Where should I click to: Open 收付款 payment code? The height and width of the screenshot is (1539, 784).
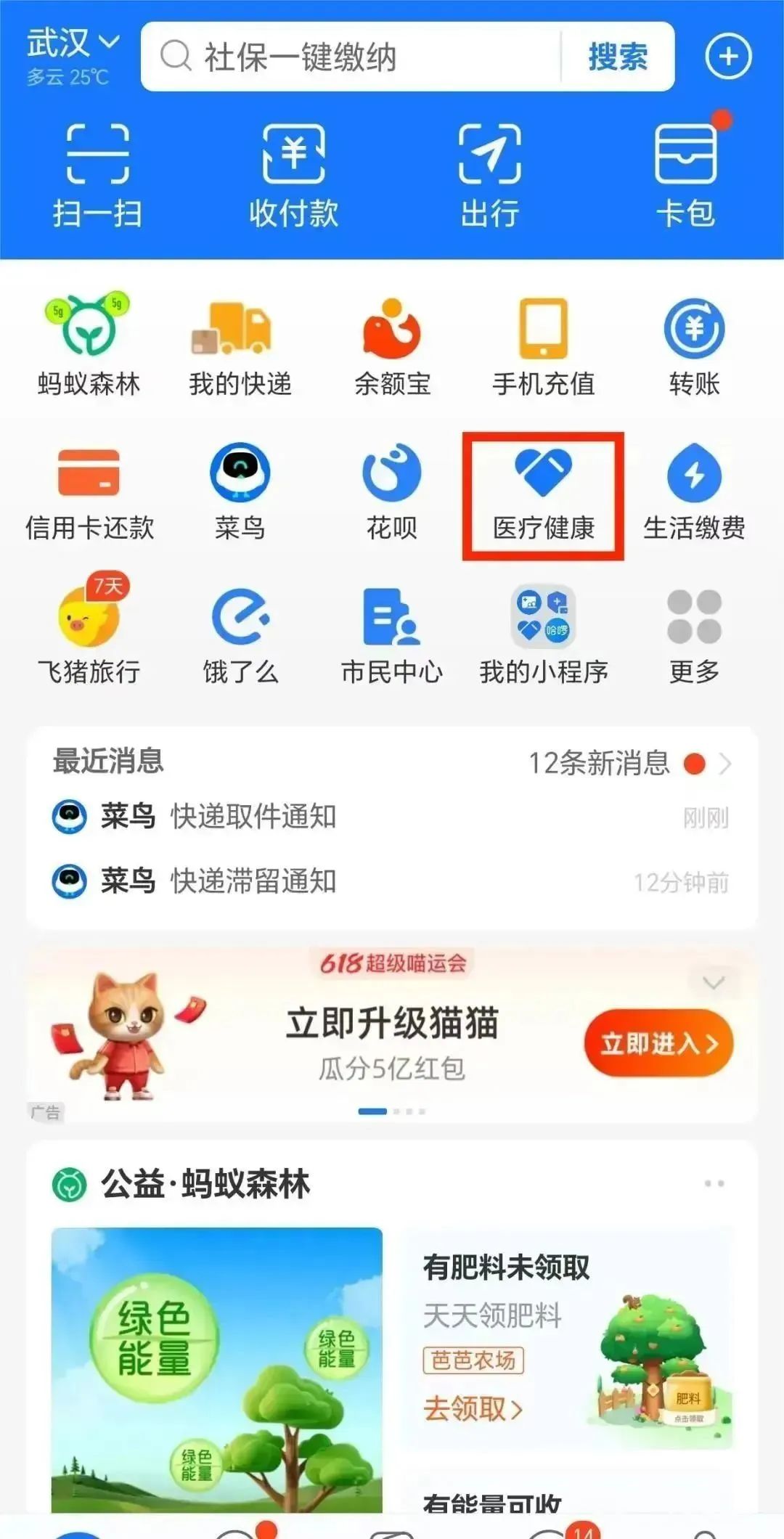tap(293, 174)
